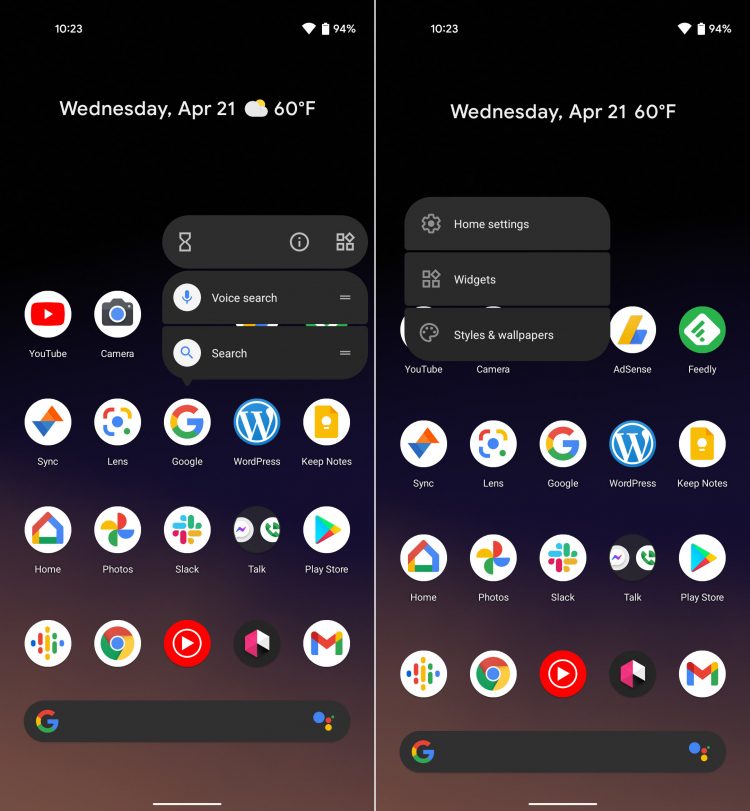
Task: Open app info from Google shortcut popup
Action: (299, 242)
